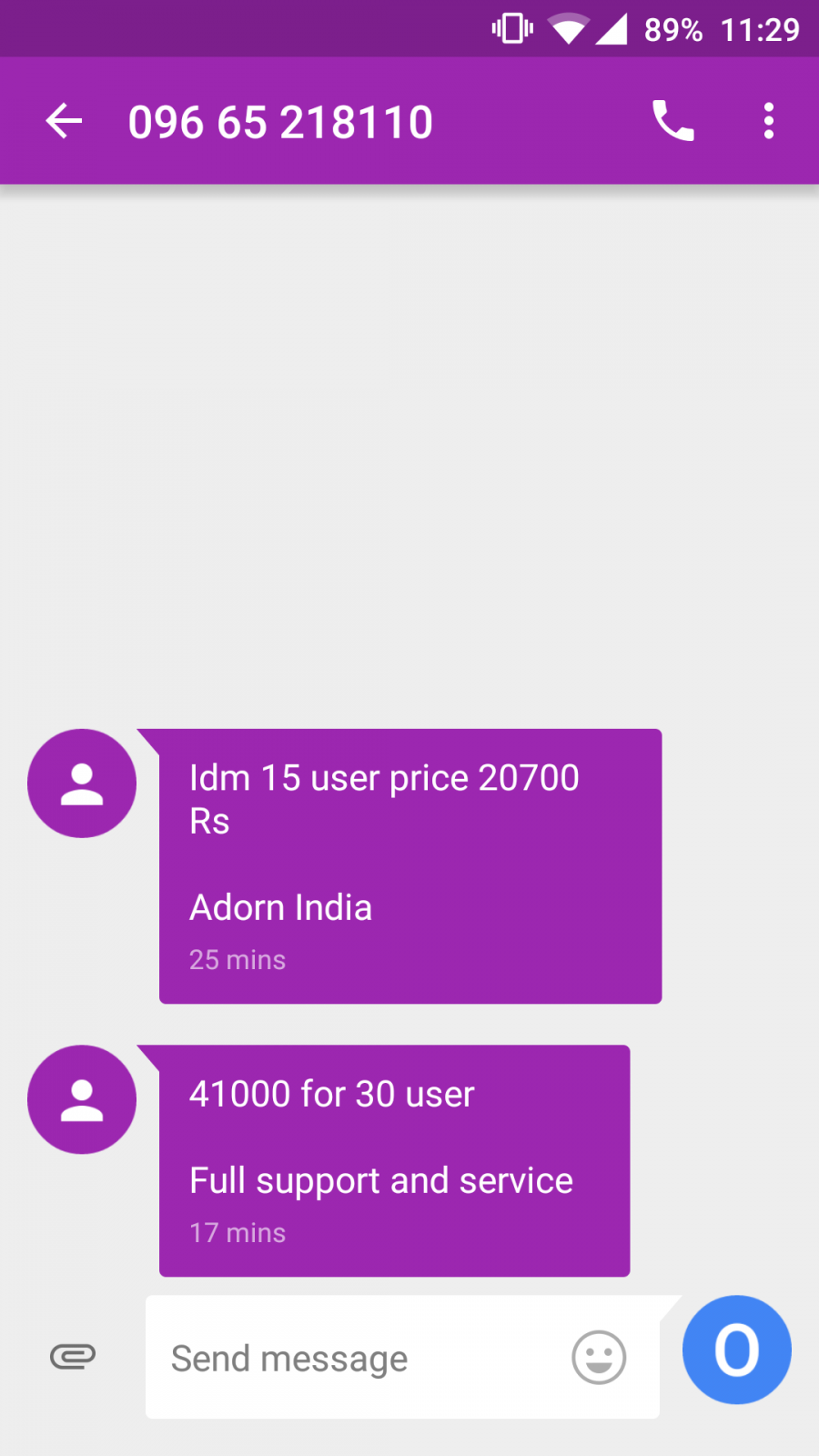The height and width of the screenshot is (1456, 819).
Task: Go back using the top-left arrow
Action: pyautogui.click(x=64, y=121)
